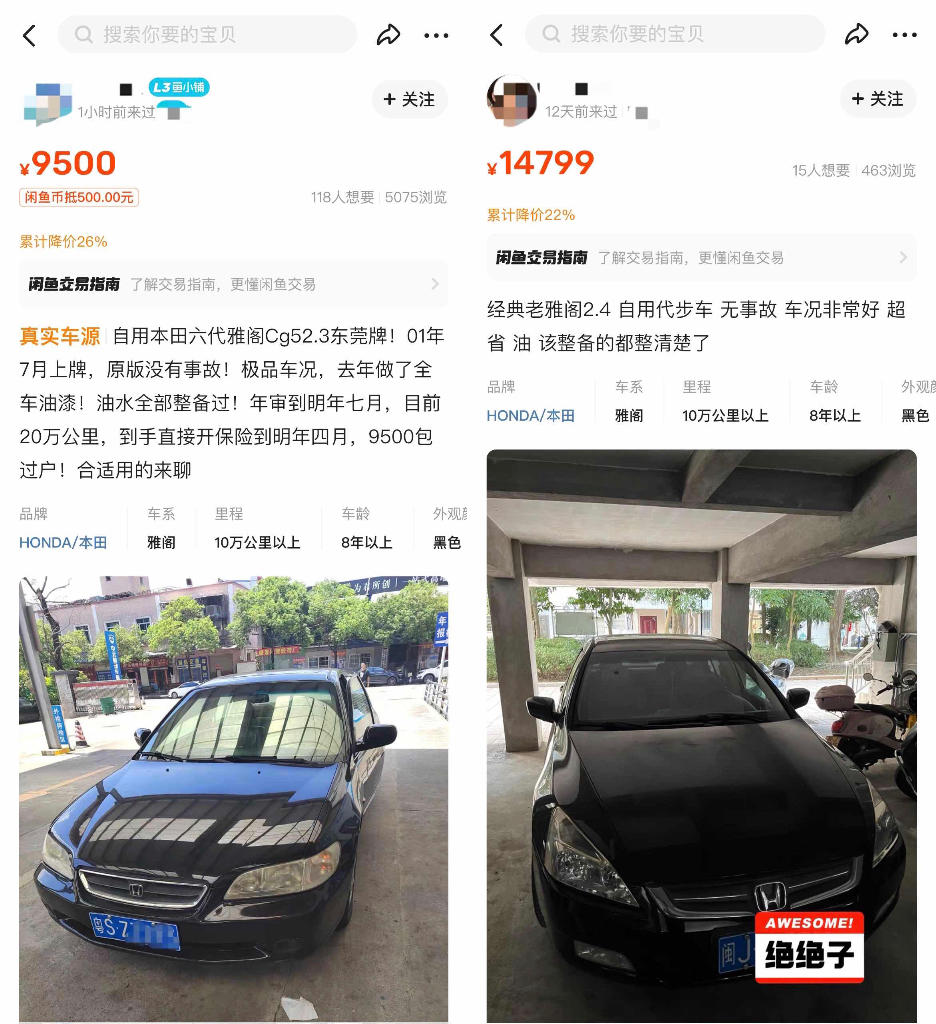
Task: Go back from the 14799 yuan listing
Action: (497, 35)
